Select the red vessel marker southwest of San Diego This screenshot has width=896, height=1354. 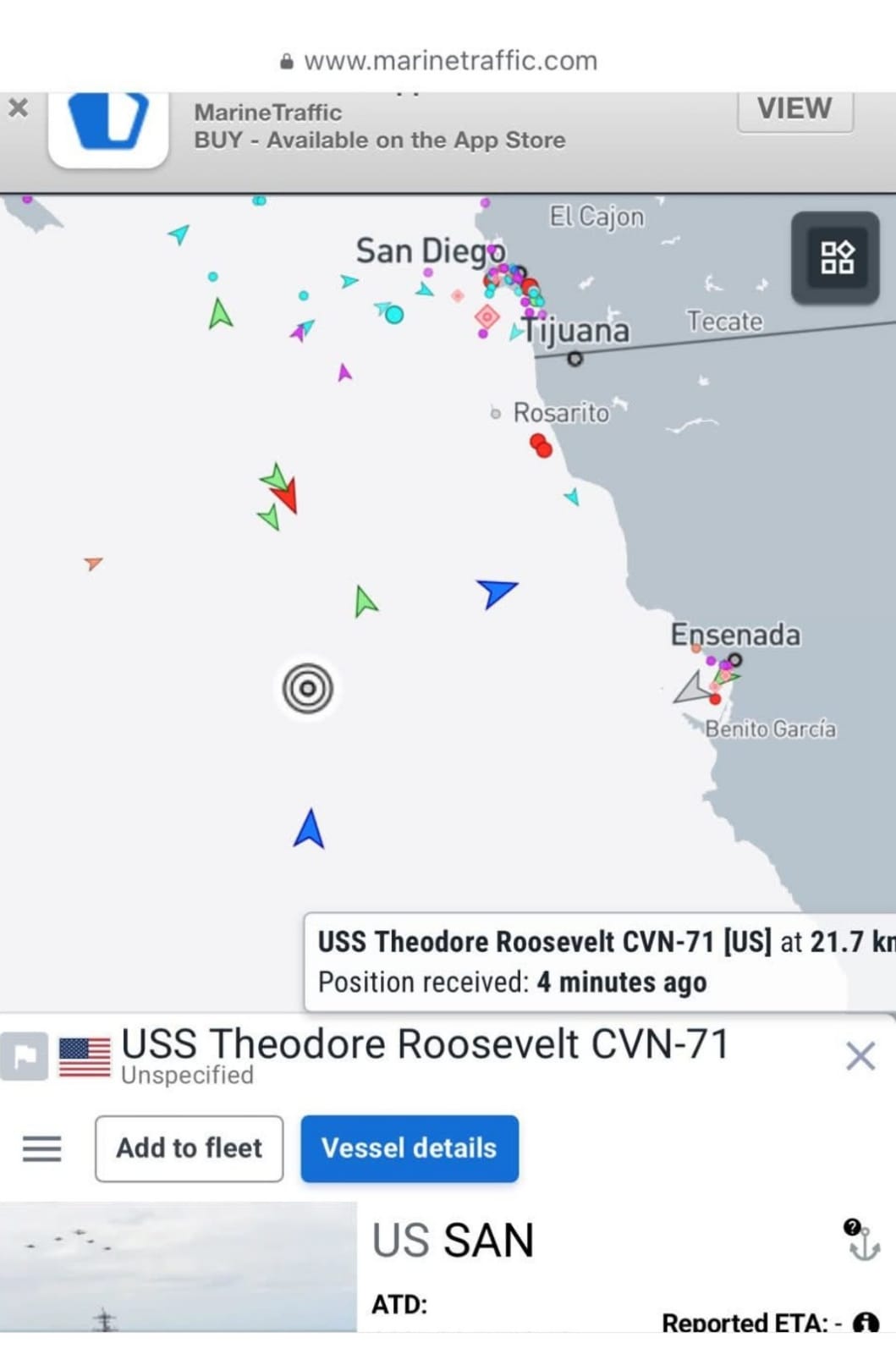[x=286, y=495]
